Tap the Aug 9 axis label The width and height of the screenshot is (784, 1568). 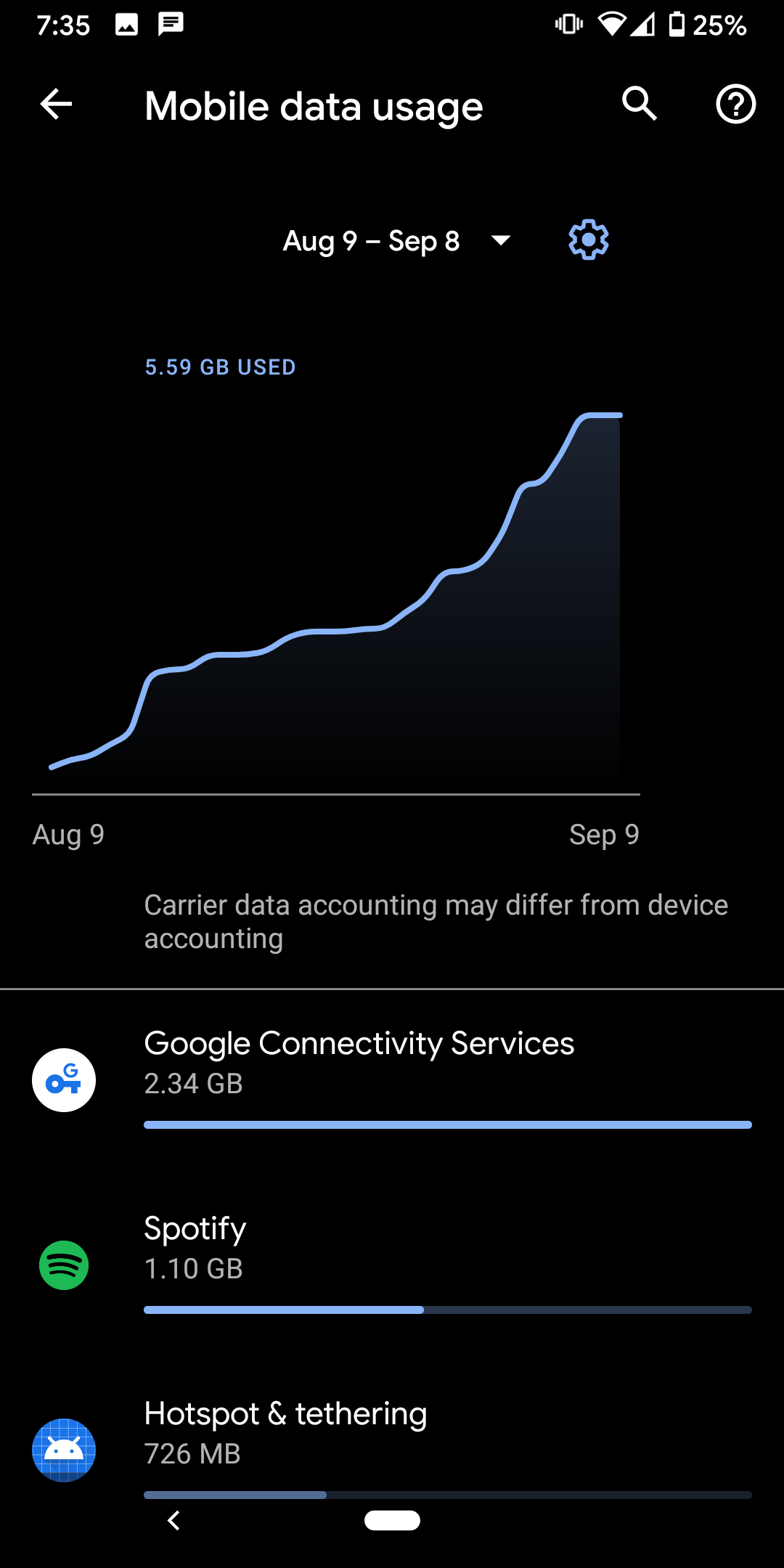coord(67,833)
